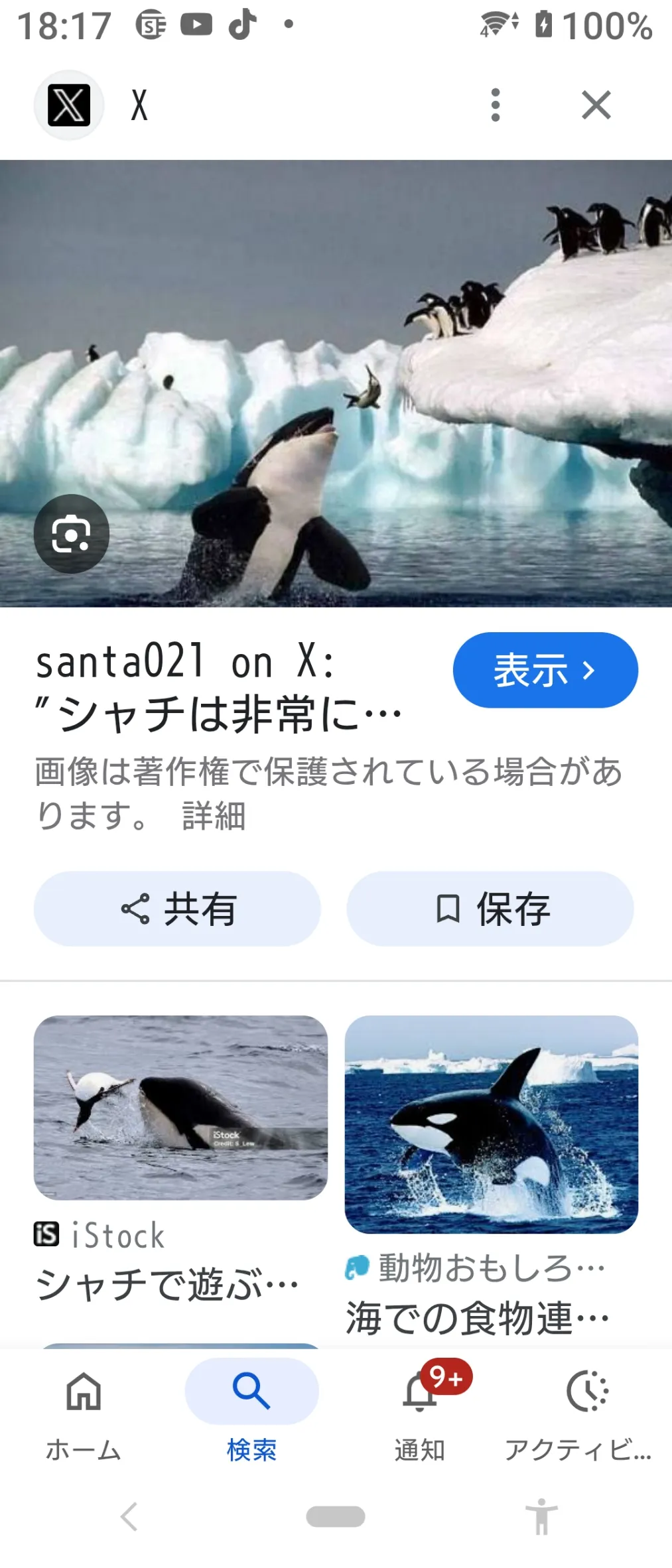Go back using system back arrow
This screenshot has height=1568, width=672.
pyautogui.click(x=129, y=1516)
